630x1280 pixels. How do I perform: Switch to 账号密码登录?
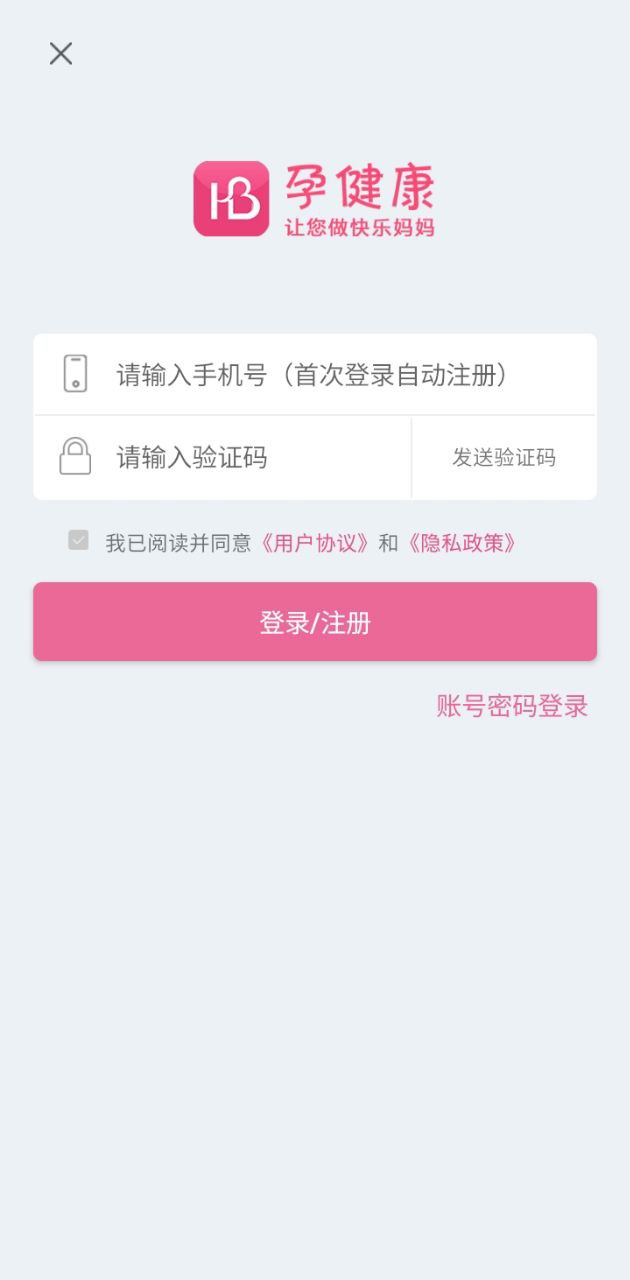(511, 706)
